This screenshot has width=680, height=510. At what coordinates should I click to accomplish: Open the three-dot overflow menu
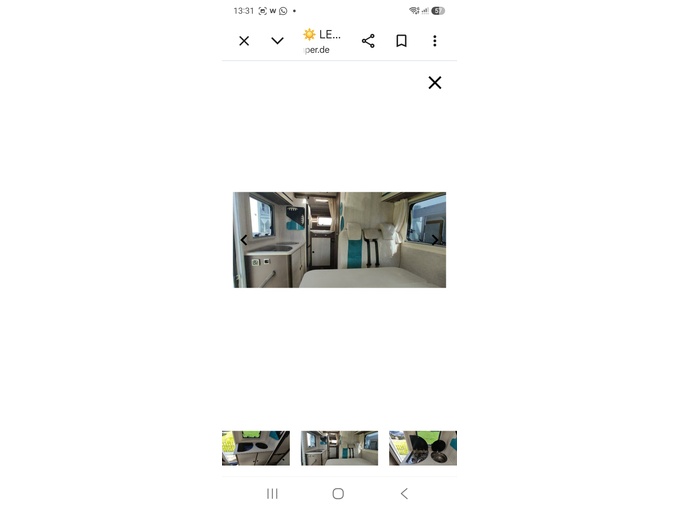tap(435, 41)
